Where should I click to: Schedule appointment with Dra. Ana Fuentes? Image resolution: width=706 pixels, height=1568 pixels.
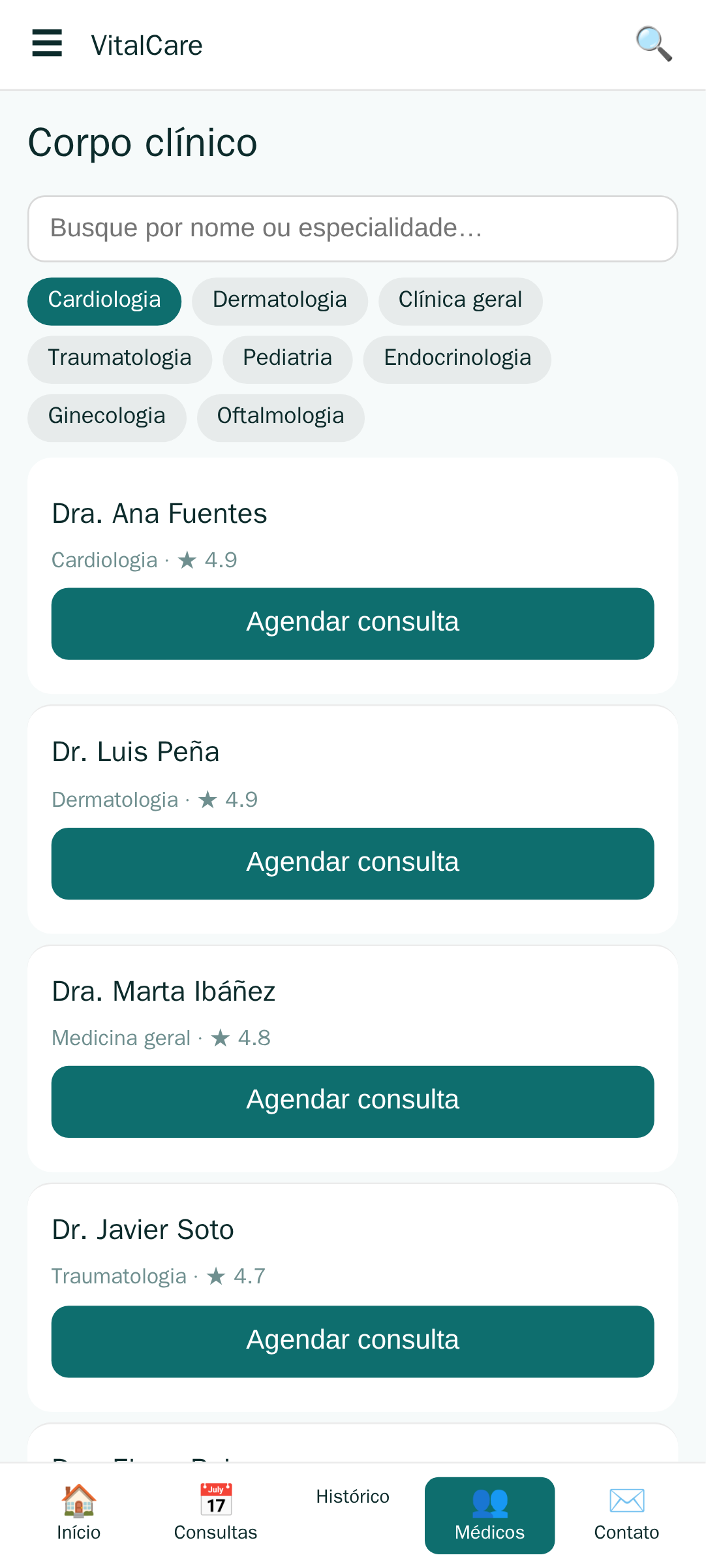click(x=353, y=623)
